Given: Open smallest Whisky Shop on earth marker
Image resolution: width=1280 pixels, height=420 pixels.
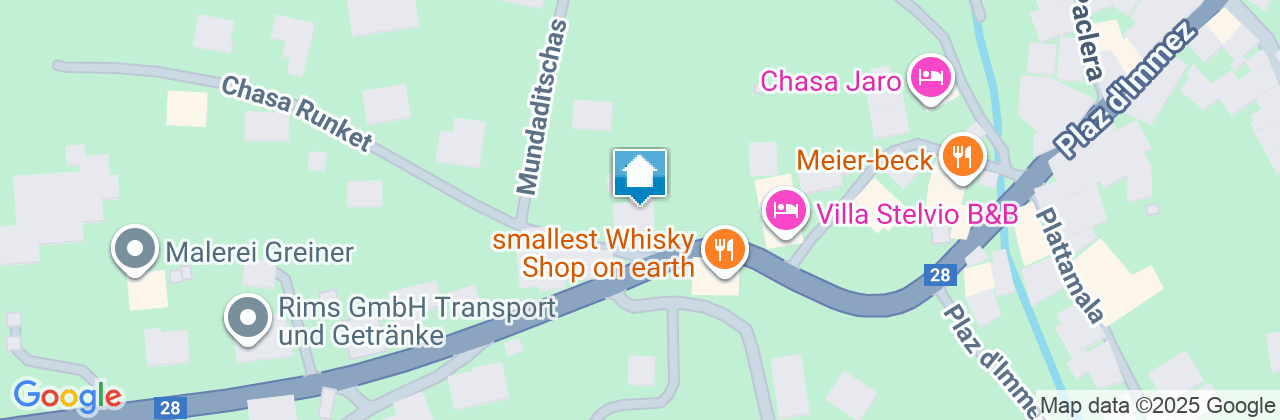Looking at the screenshot, I should [724, 247].
